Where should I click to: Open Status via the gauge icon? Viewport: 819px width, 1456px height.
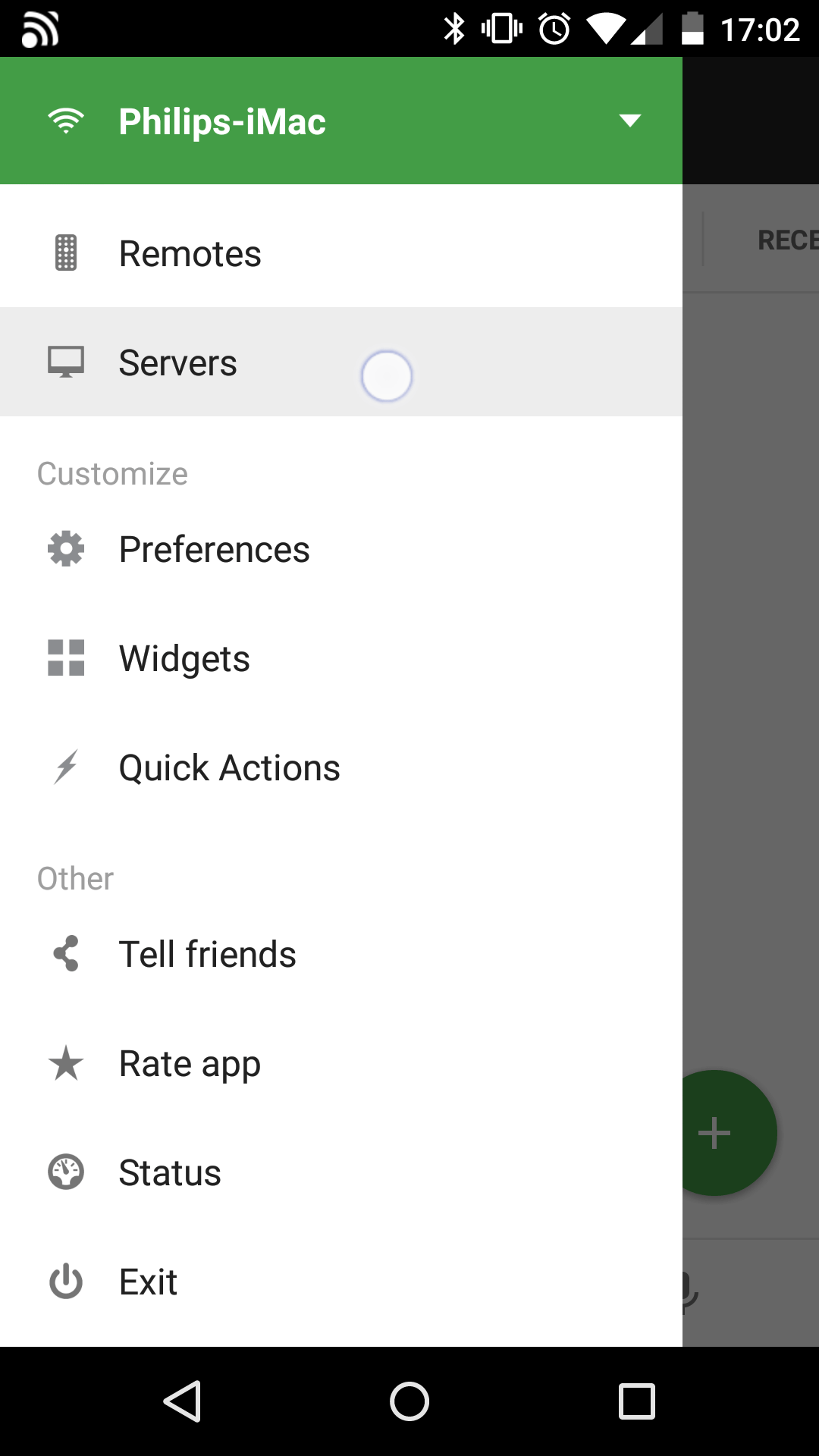[67, 1172]
